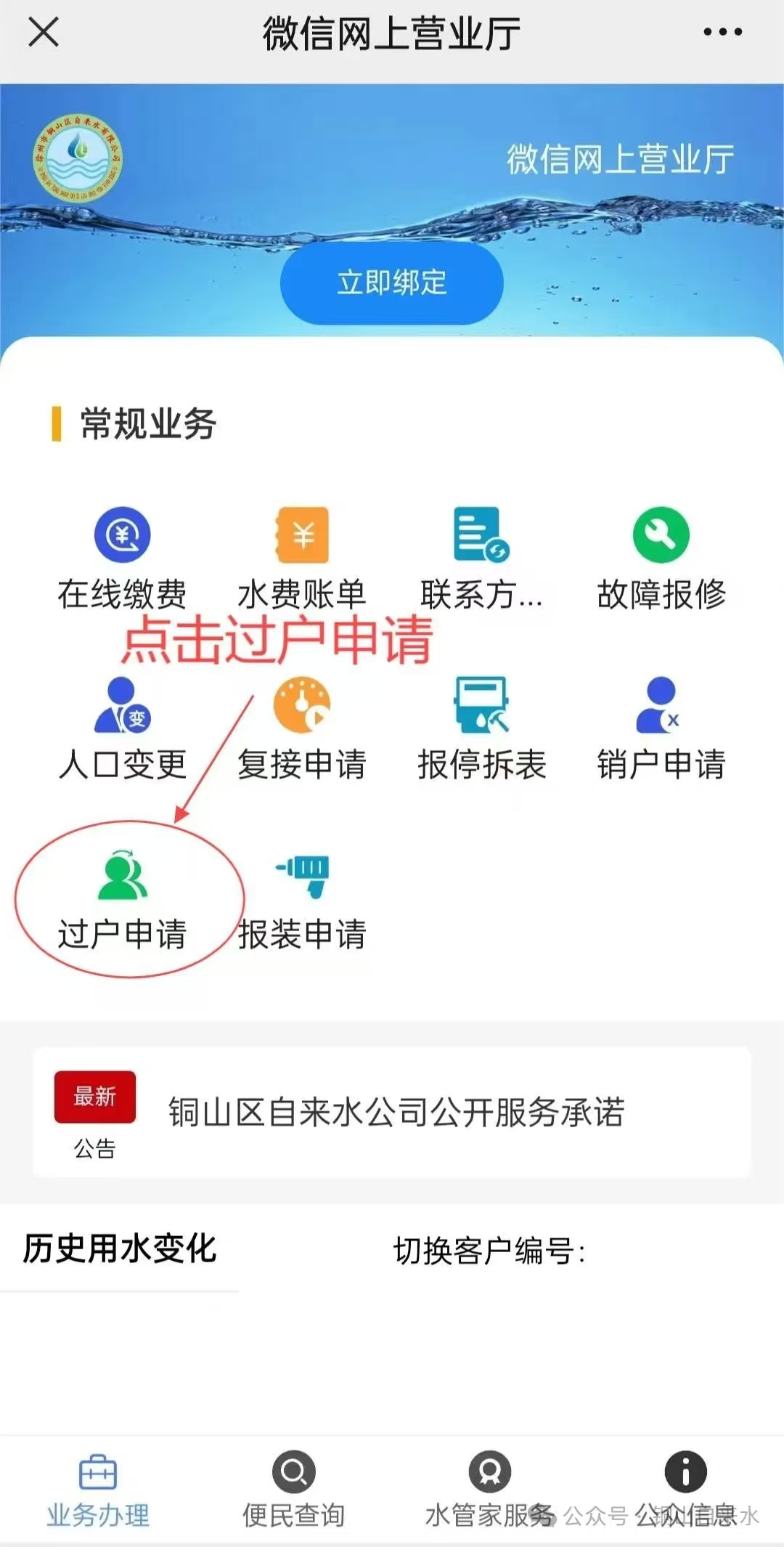Screen dimensions: 784x1547
Task: Tap the 立即绑定 button
Action: pyautogui.click(x=392, y=283)
